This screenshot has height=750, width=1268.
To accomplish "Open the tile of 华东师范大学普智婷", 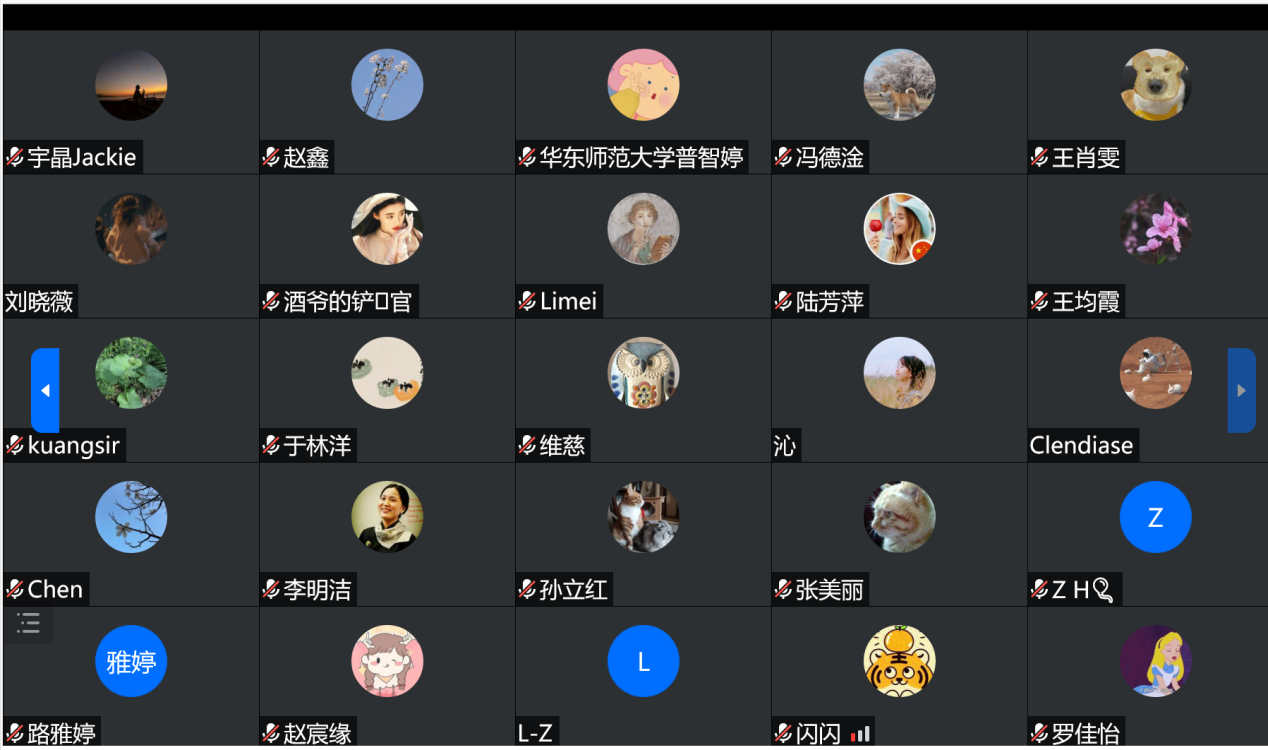I will (643, 102).
